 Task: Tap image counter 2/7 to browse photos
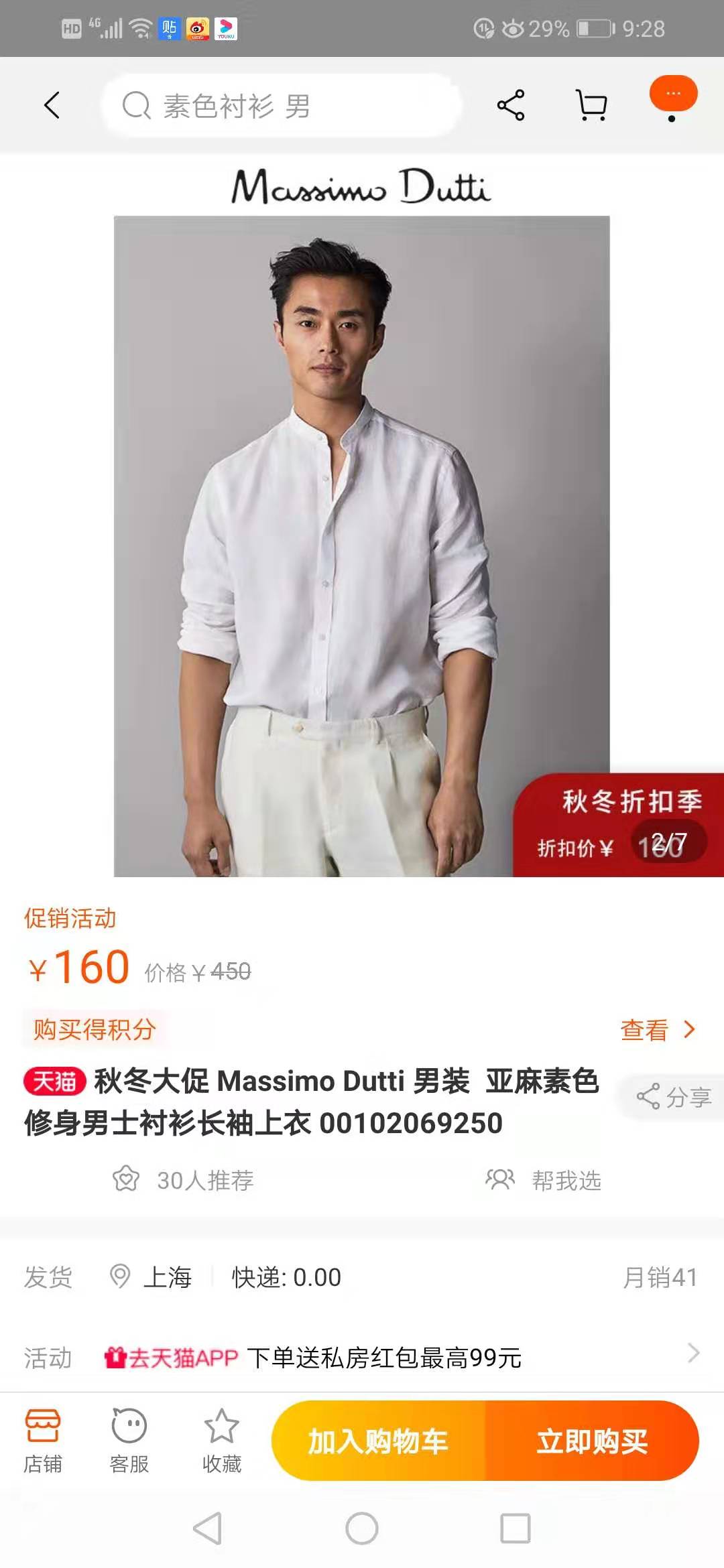(668, 844)
